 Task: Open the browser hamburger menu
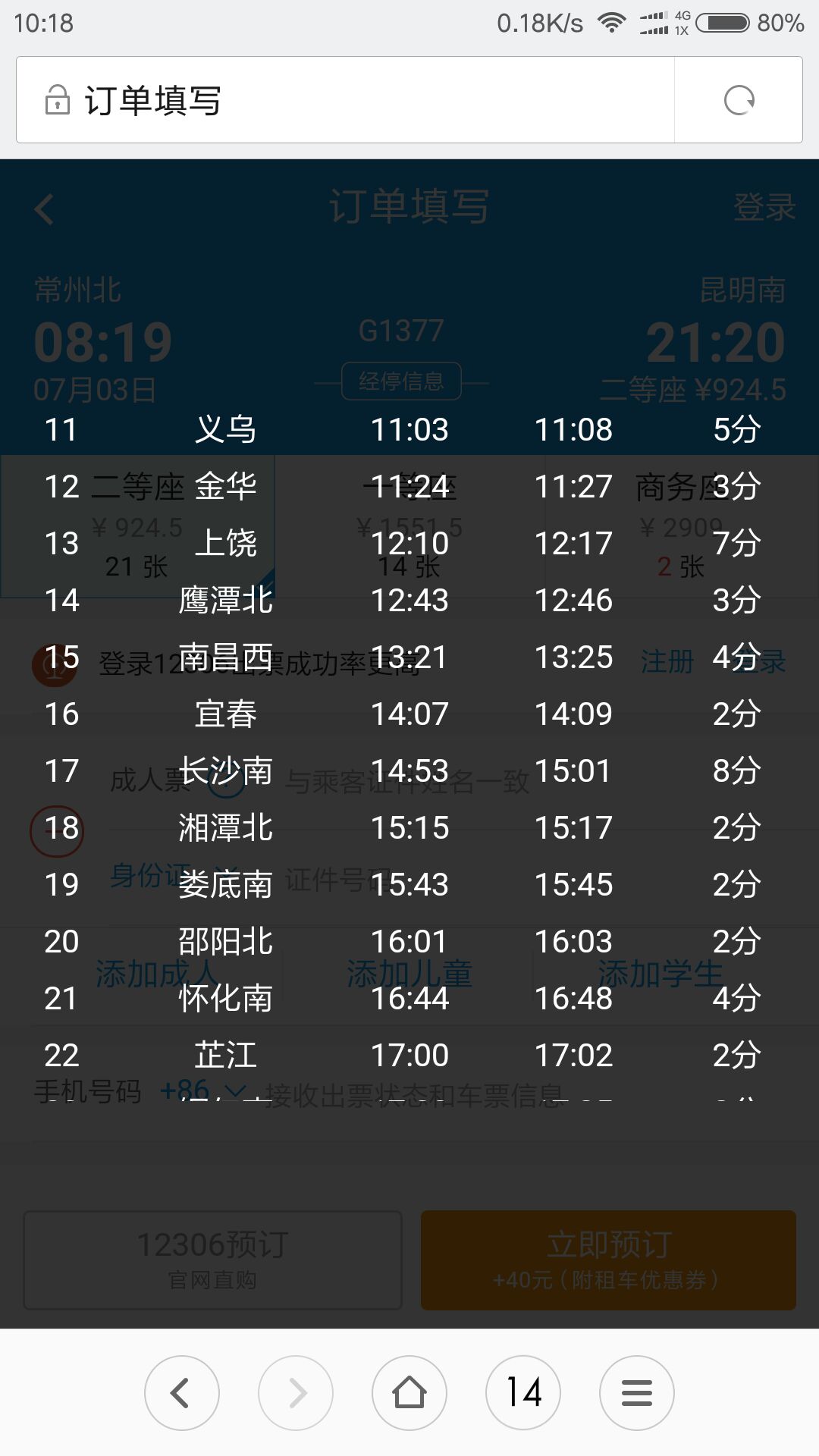(637, 1393)
